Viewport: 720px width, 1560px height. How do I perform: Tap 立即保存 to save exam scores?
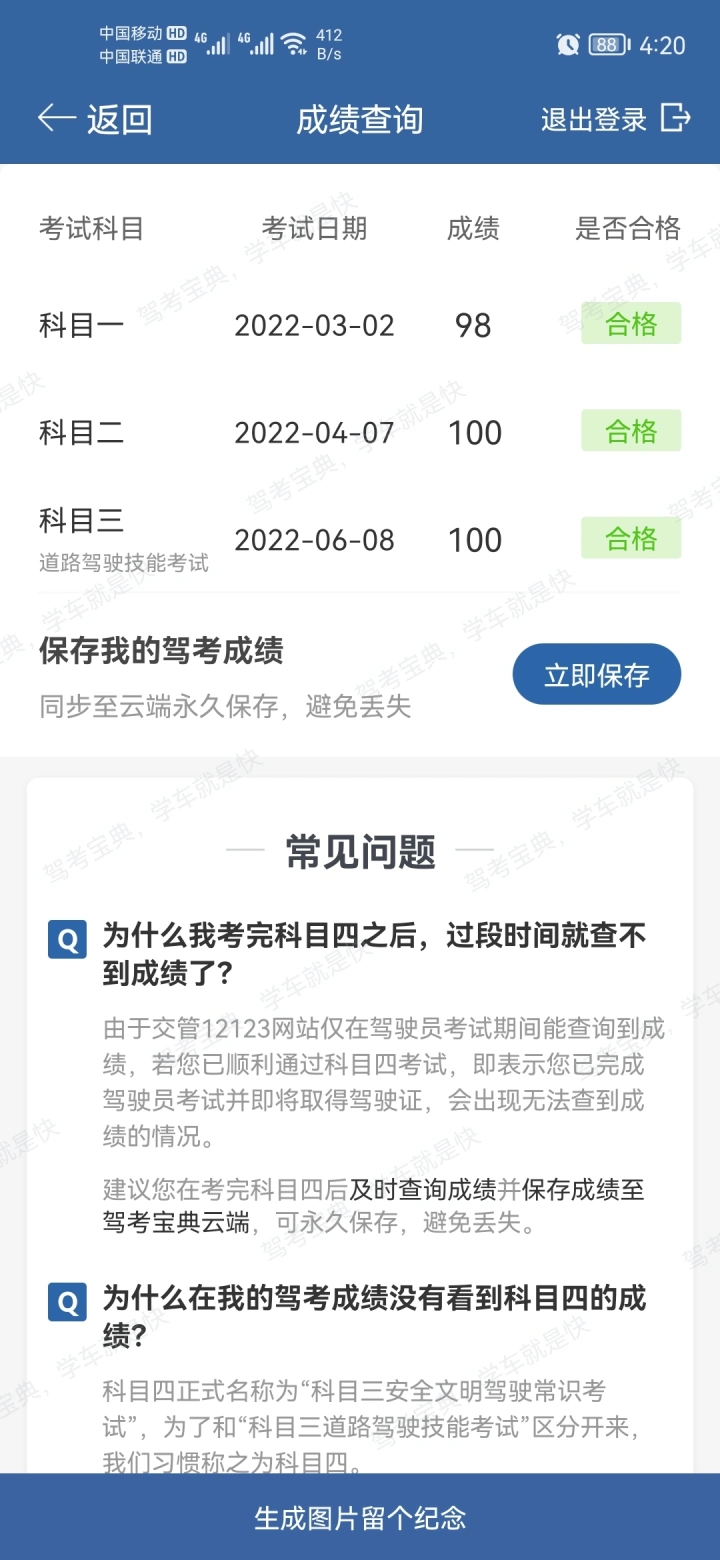click(596, 675)
